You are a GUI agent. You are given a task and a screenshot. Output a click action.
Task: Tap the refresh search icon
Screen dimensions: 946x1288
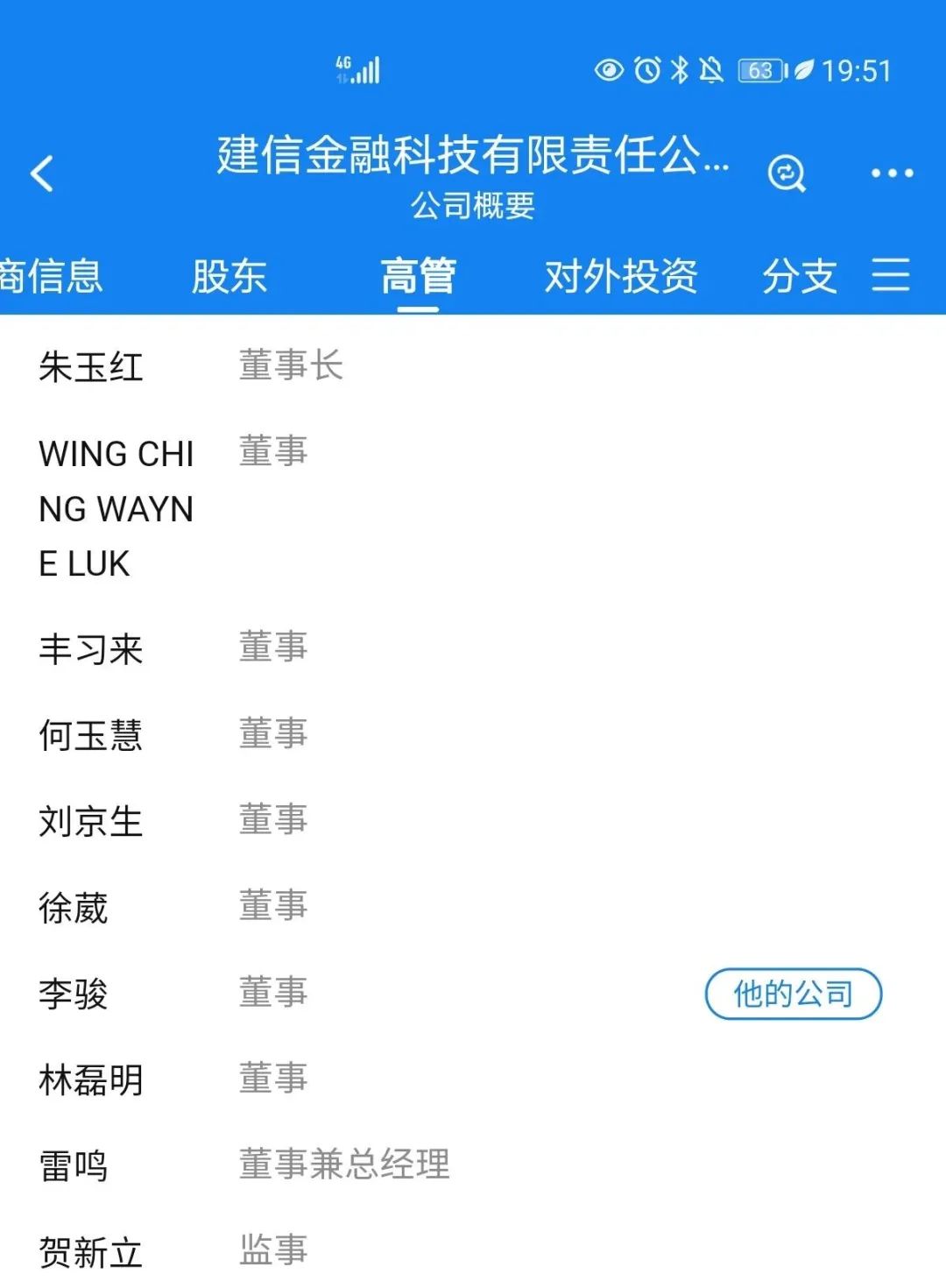coord(786,173)
